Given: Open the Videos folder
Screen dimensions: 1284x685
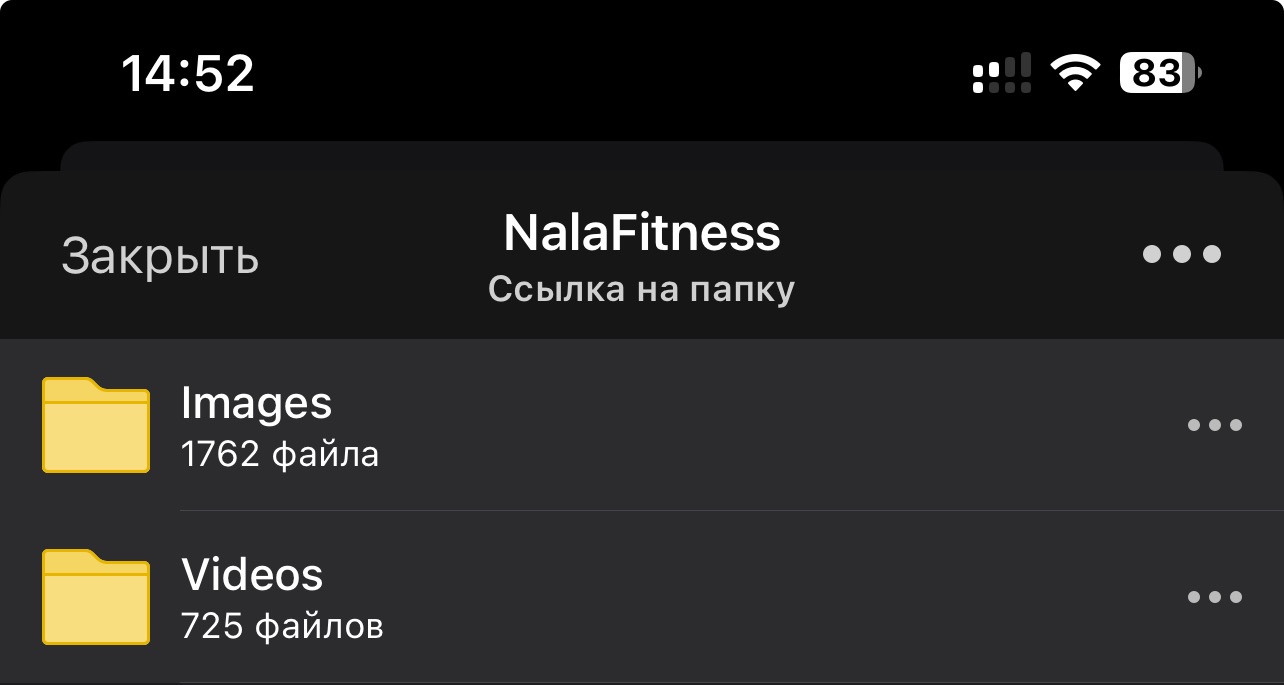Looking at the screenshot, I should [642, 597].
